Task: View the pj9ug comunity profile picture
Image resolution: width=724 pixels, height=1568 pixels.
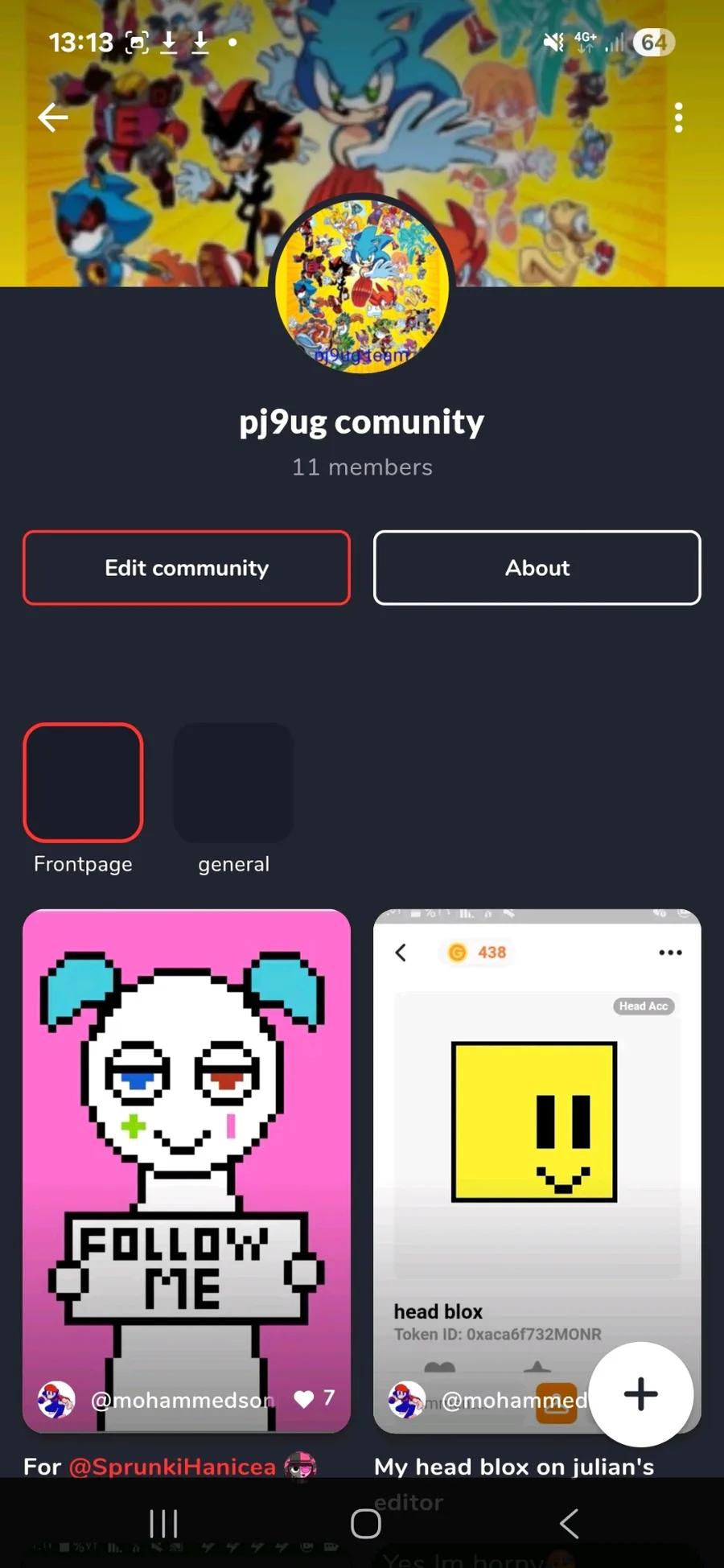Action: [x=362, y=286]
